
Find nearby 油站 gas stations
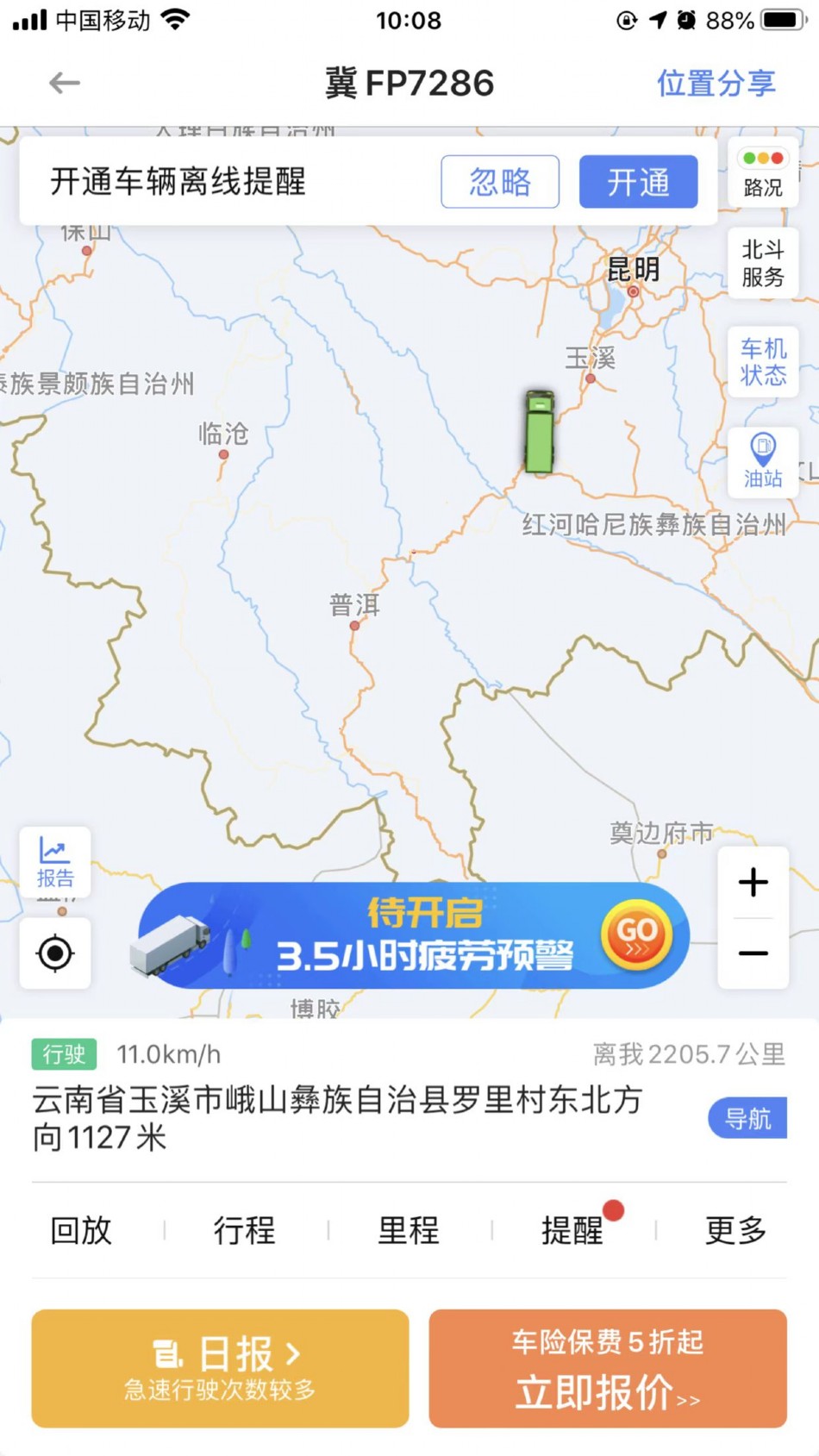point(763,461)
